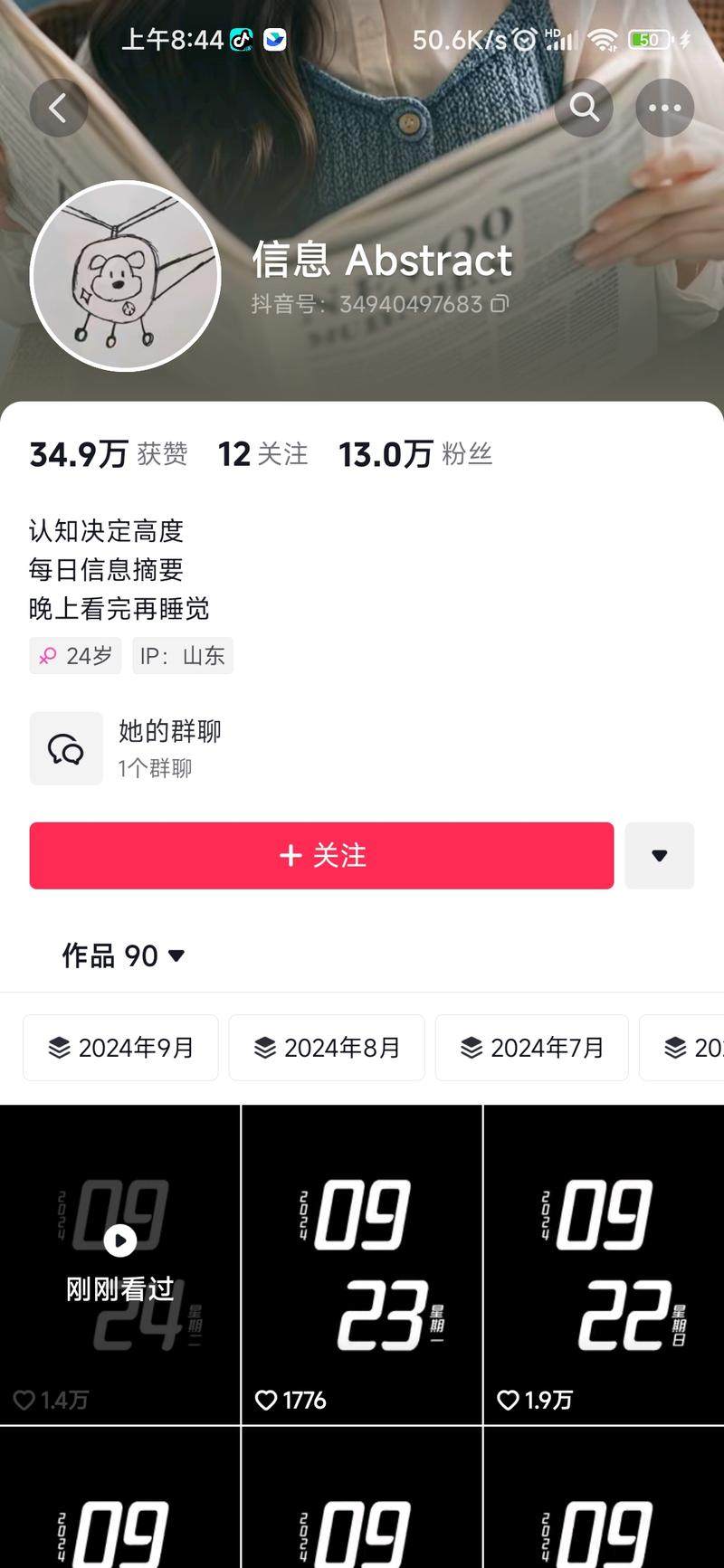Open the 13.0万 粉丝 followers list
Viewport: 724px width, 1568px height.
pyautogui.click(x=414, y=454)
